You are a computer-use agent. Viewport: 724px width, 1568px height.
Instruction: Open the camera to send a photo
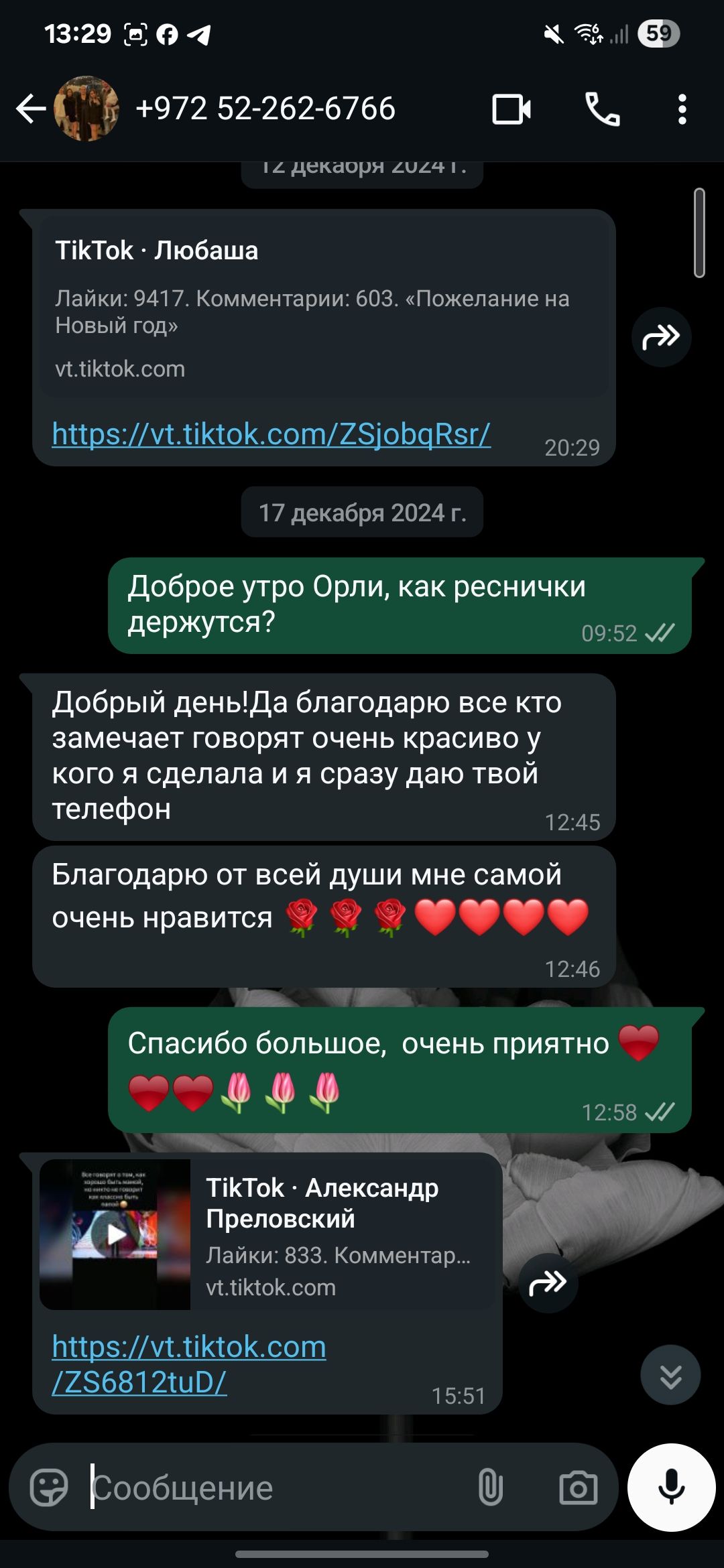click(x=578, y=1488)
